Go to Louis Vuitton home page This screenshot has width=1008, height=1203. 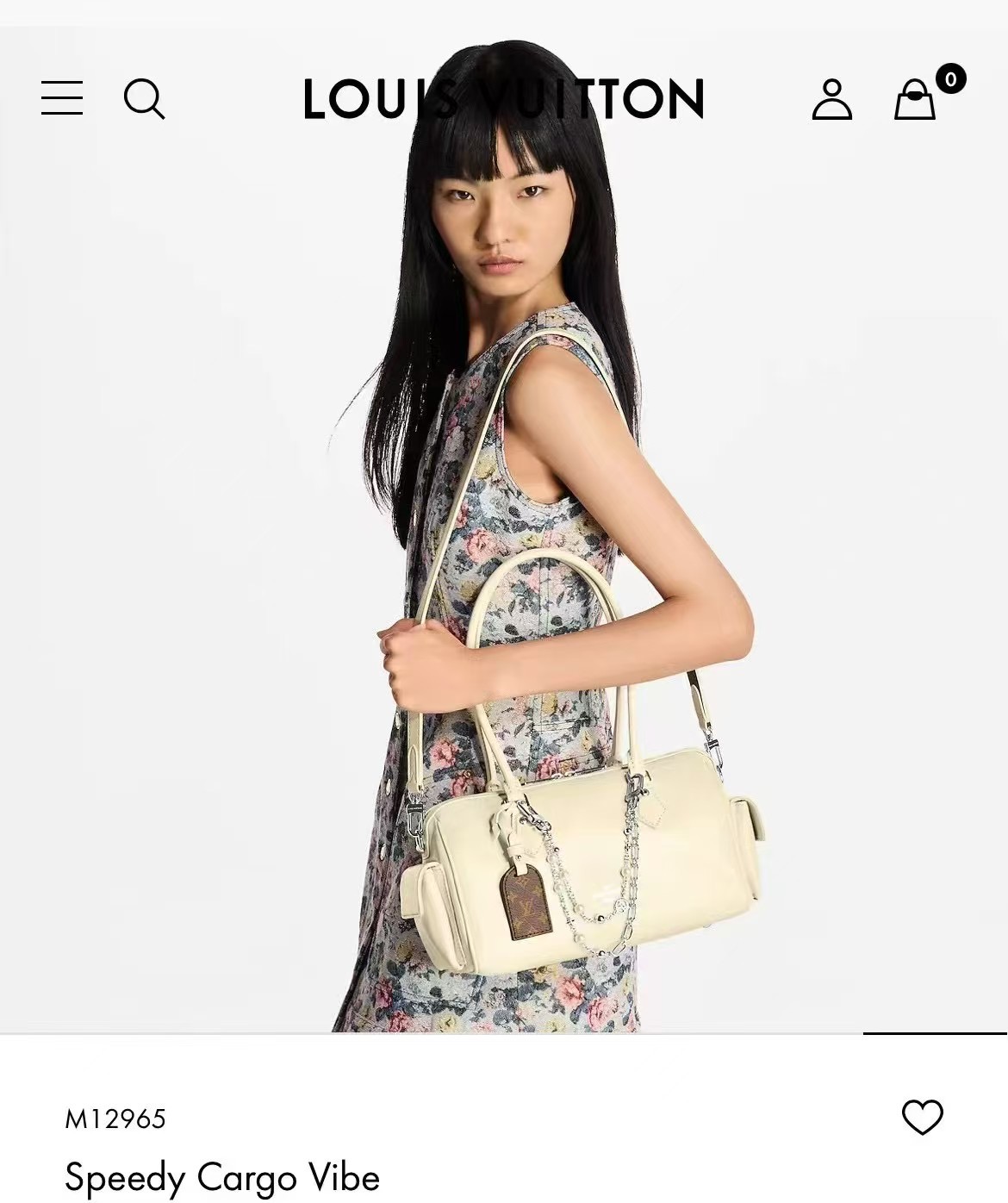[504, 99]
